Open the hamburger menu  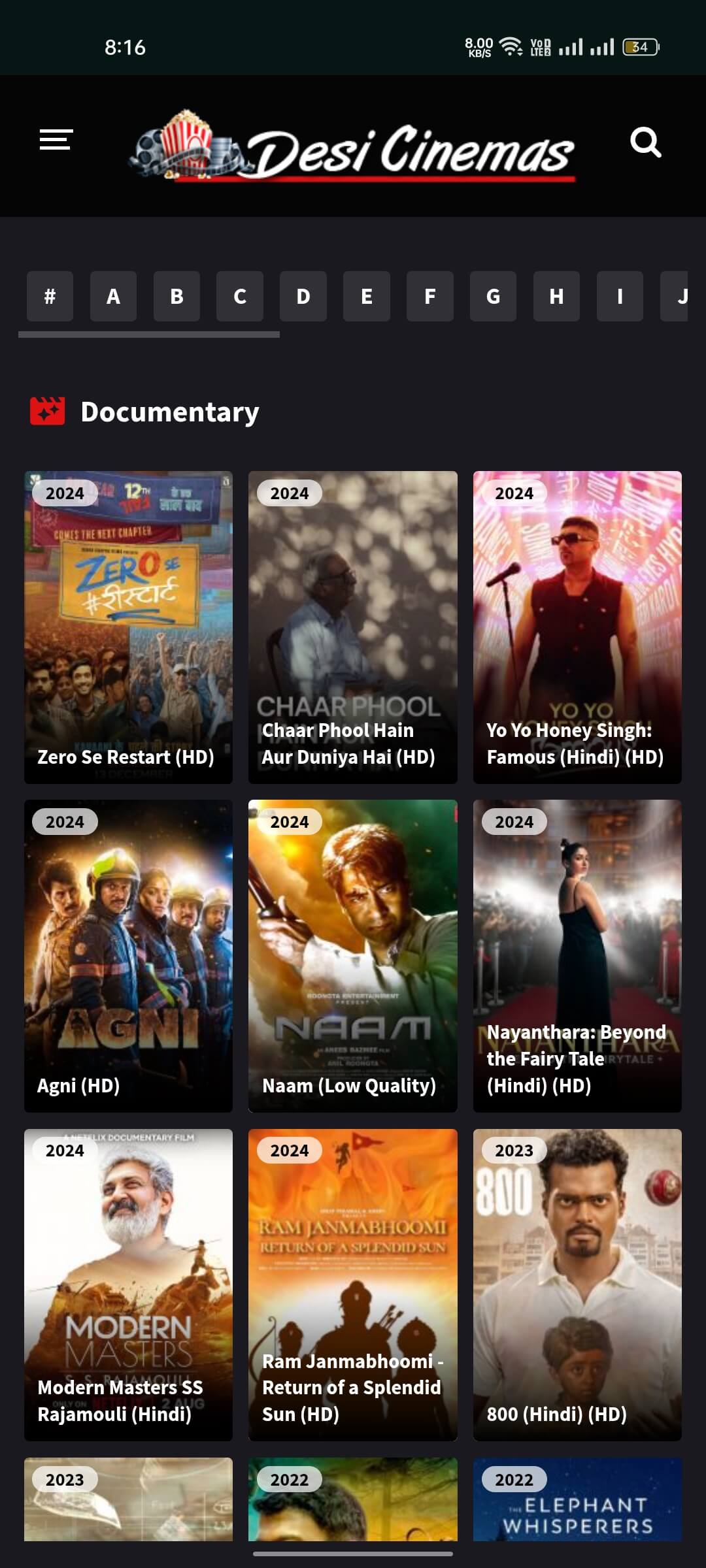(x=56, y=140)
